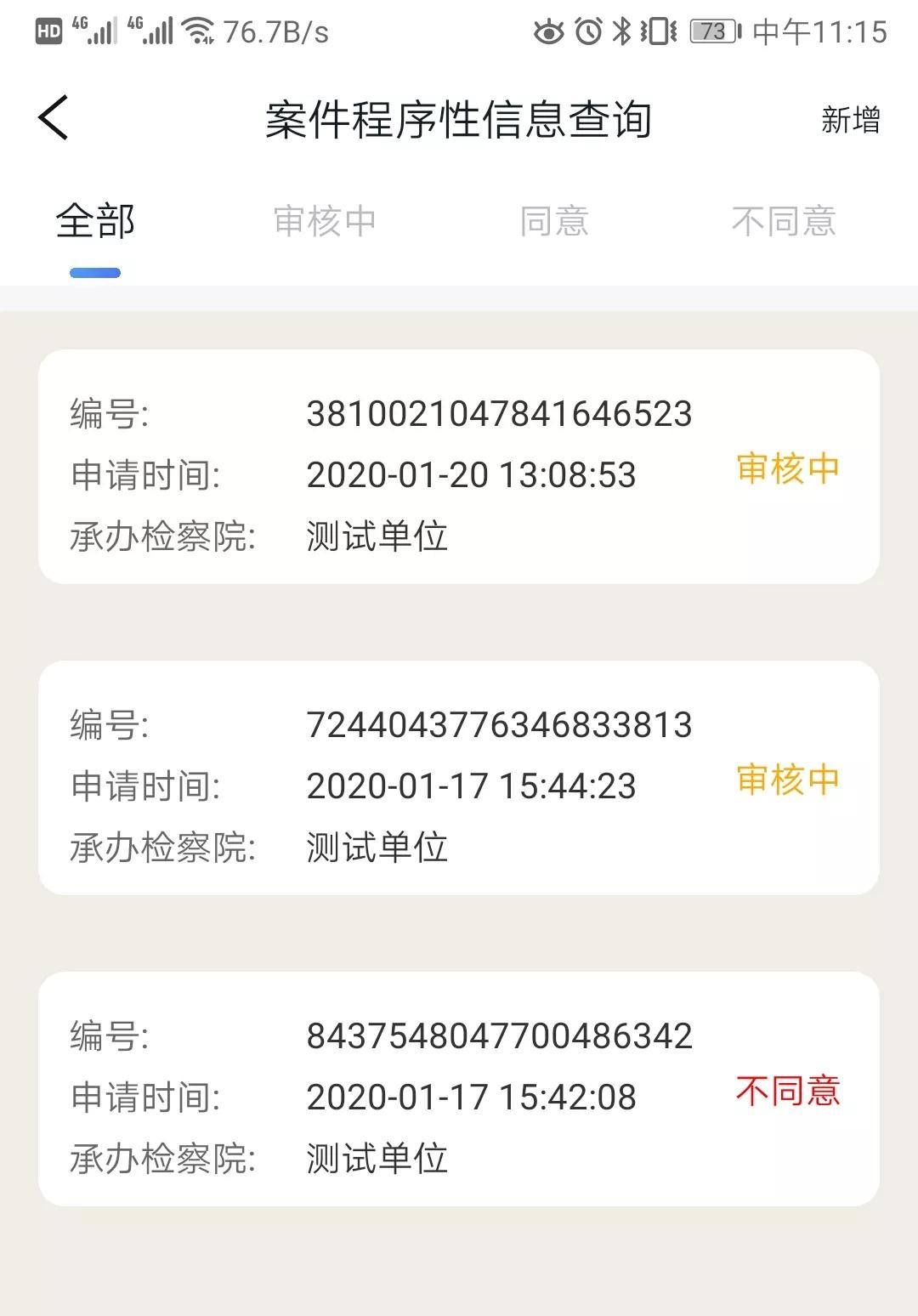The height and width of the screenshot is (1316, 918).
Task: Tap the 不同意 status on the third case
Action: point(788,1092)
